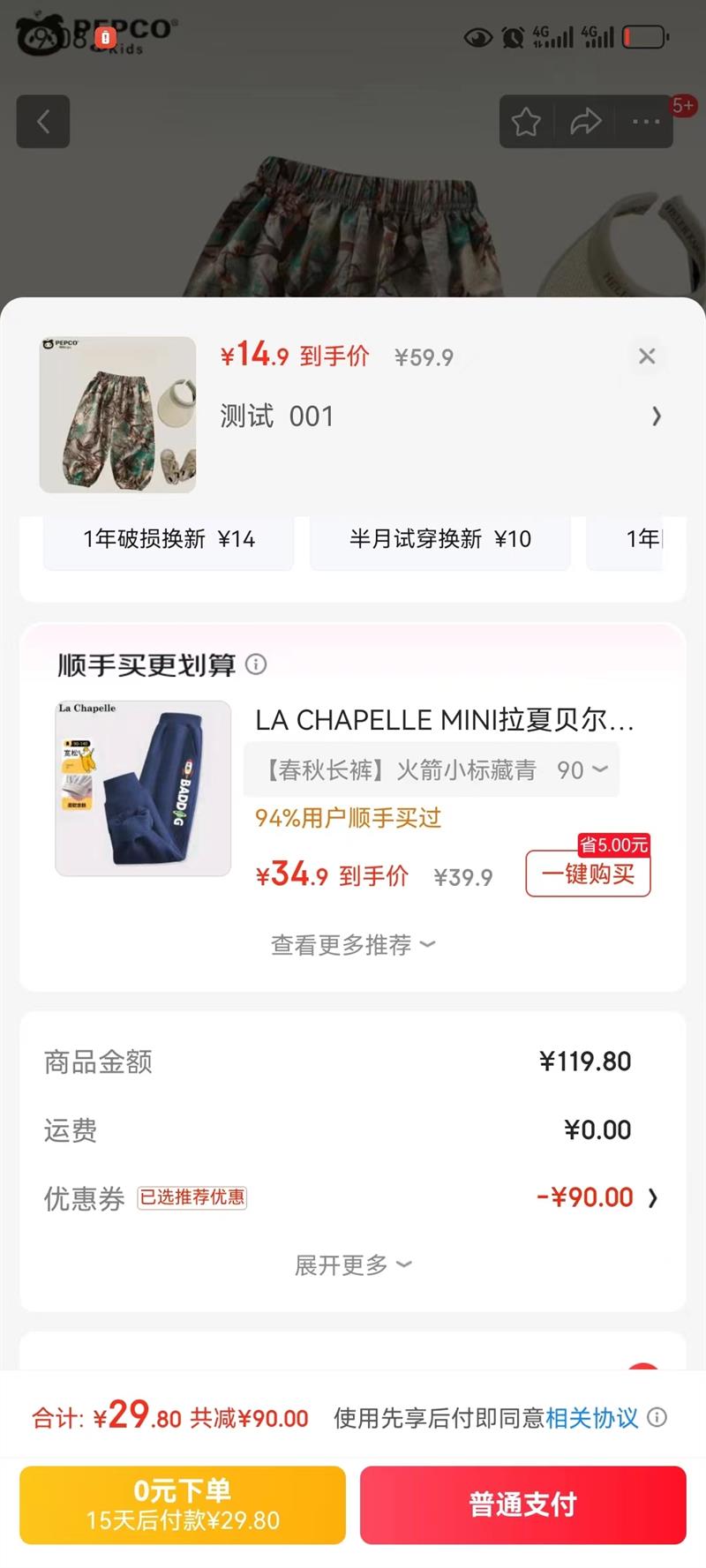Open the 相关协议 link
The height and width of the screenshot is (1568, 706).
591,1418
